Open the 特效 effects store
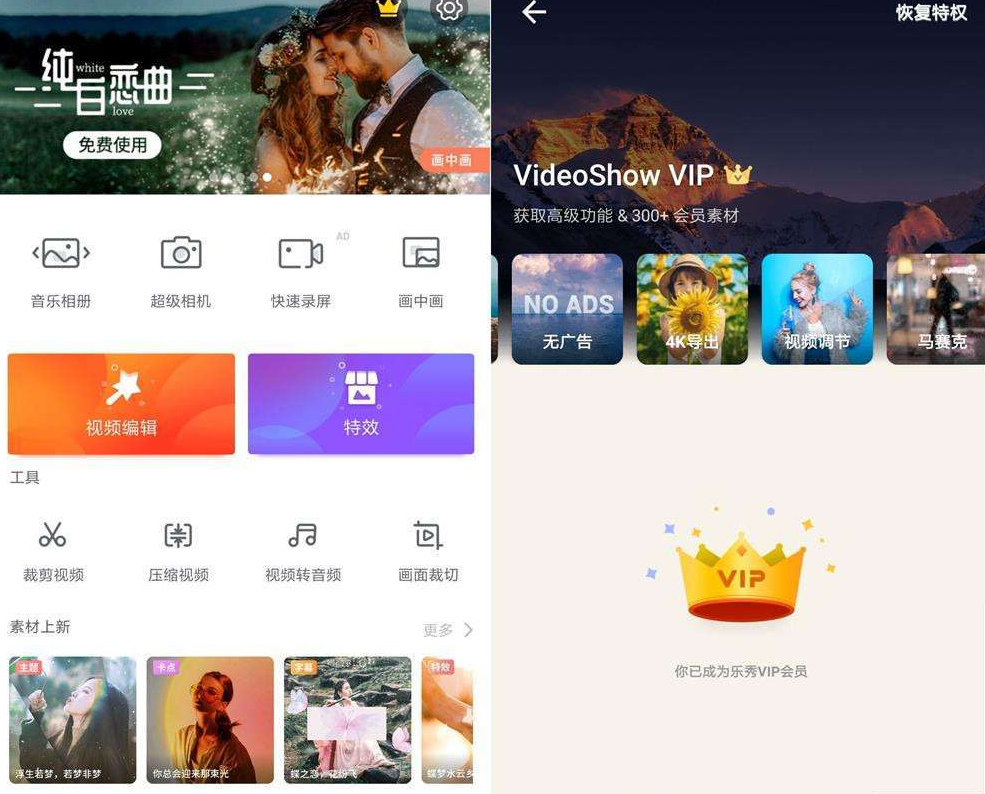 point(361,404)
